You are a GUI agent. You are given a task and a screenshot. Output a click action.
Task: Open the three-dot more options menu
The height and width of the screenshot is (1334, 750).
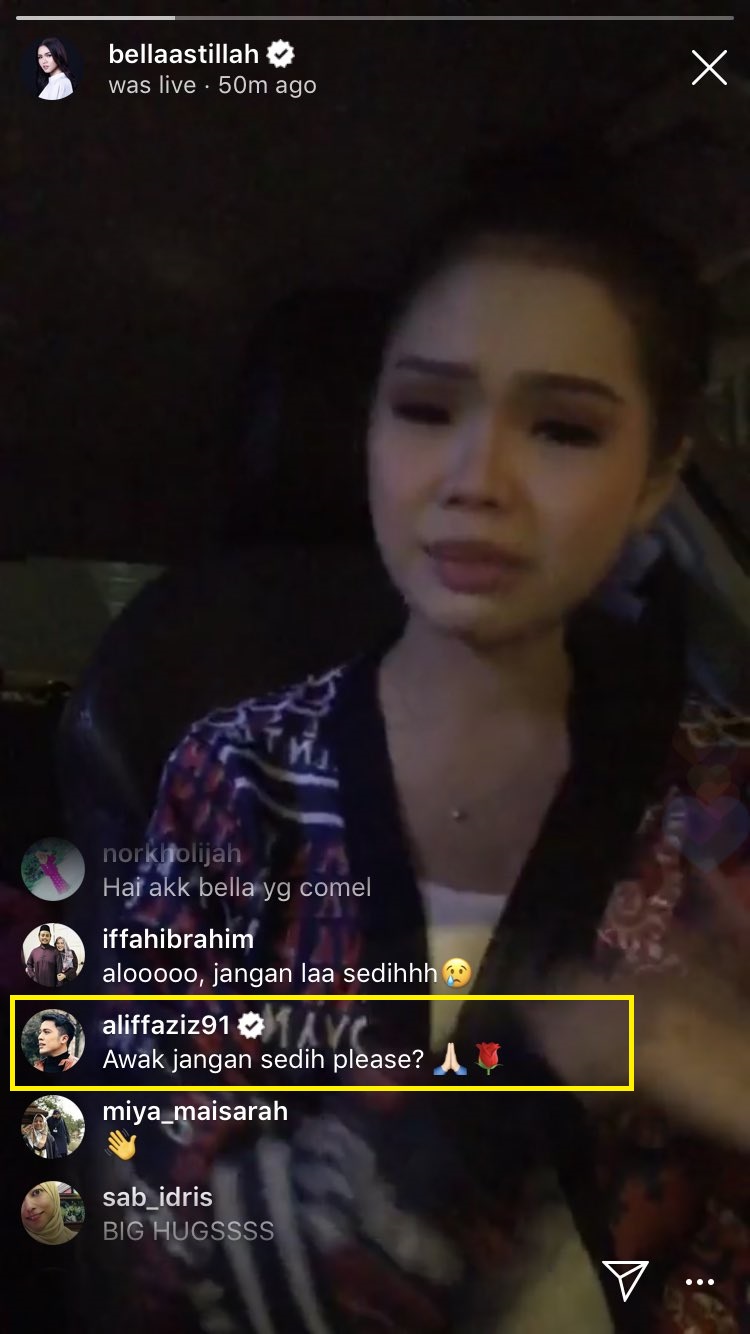(699, 1282)
